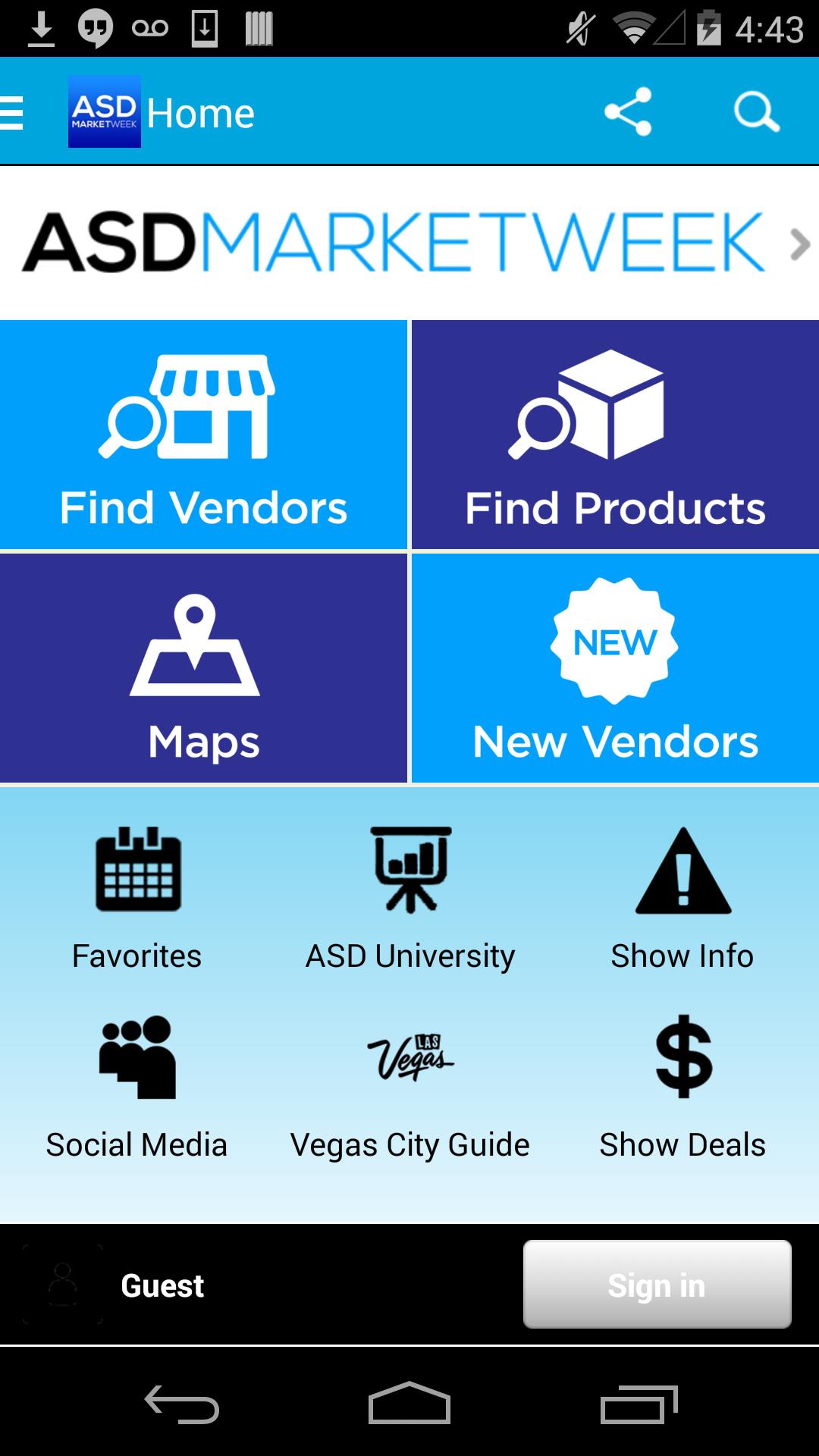Select the Home title bar

point(200,112)
